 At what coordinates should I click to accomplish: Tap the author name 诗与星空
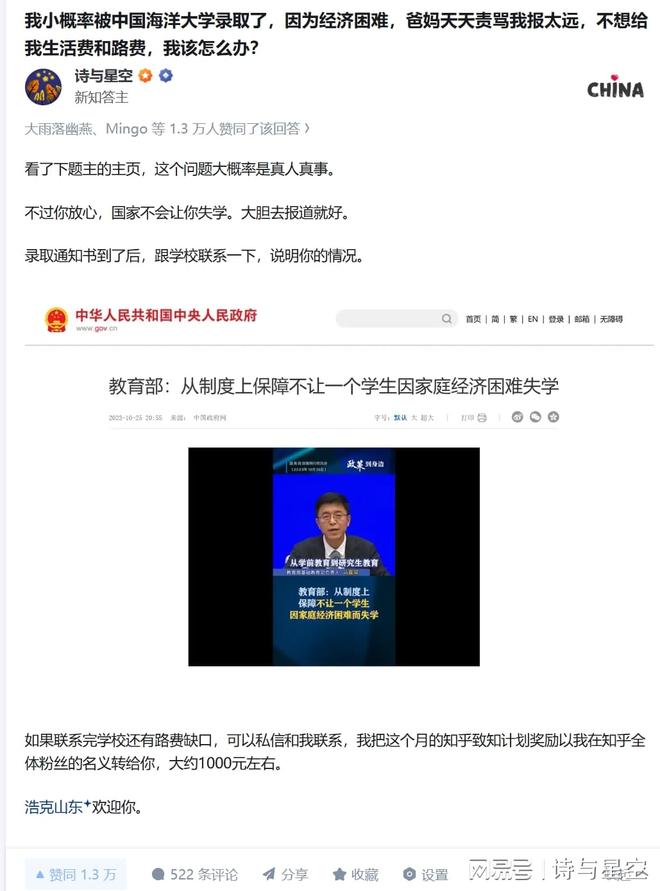(x=103, y=76)
